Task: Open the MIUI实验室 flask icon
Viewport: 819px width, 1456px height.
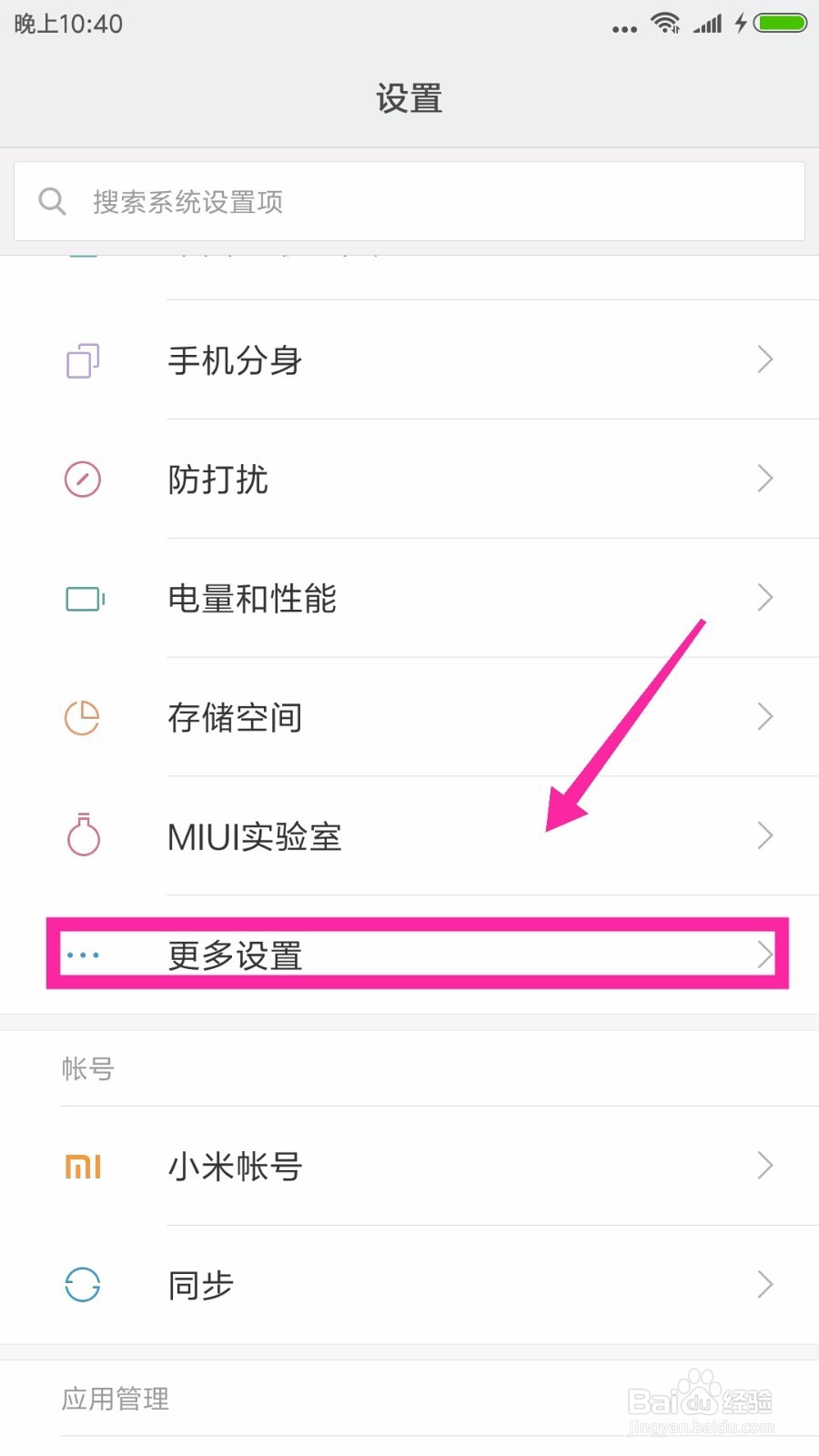Action: pyautogui.click(x=83, y=835)
